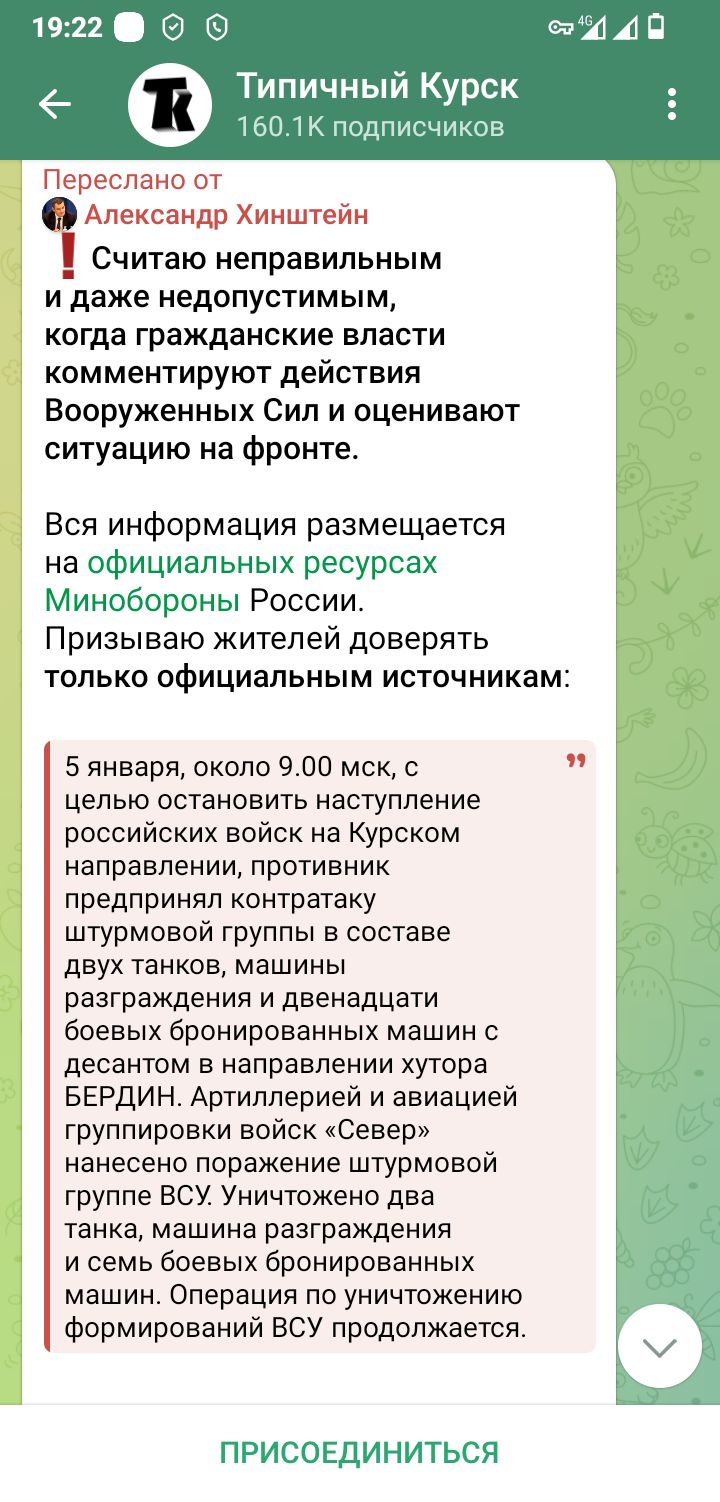The width and height of the screenshot is (720, 1502).
Task: Go back using the arrow icon
Action: (x=54, y=104)
